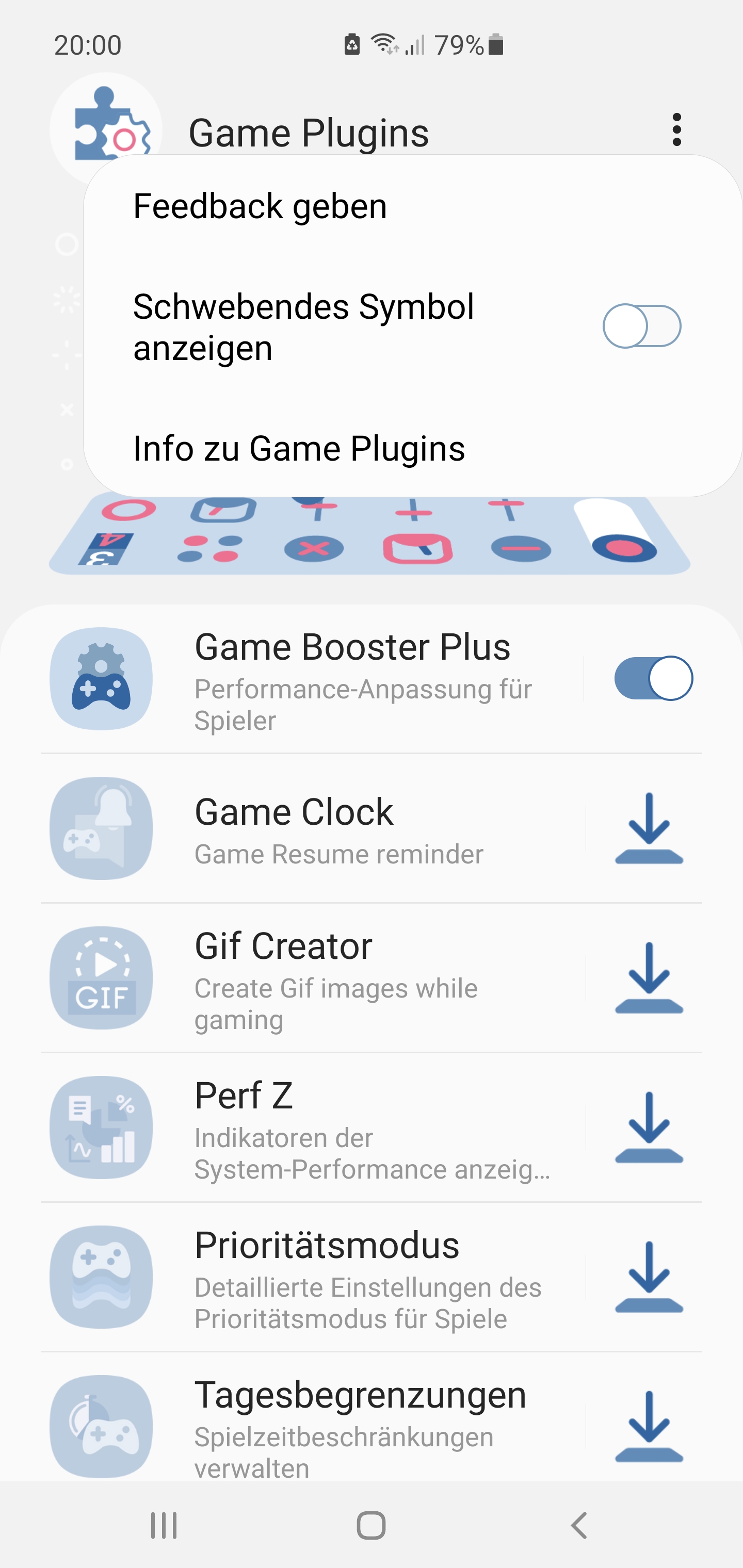Download the Game Clock plugin
This screenshot has width=743, height=1568.
649,828
